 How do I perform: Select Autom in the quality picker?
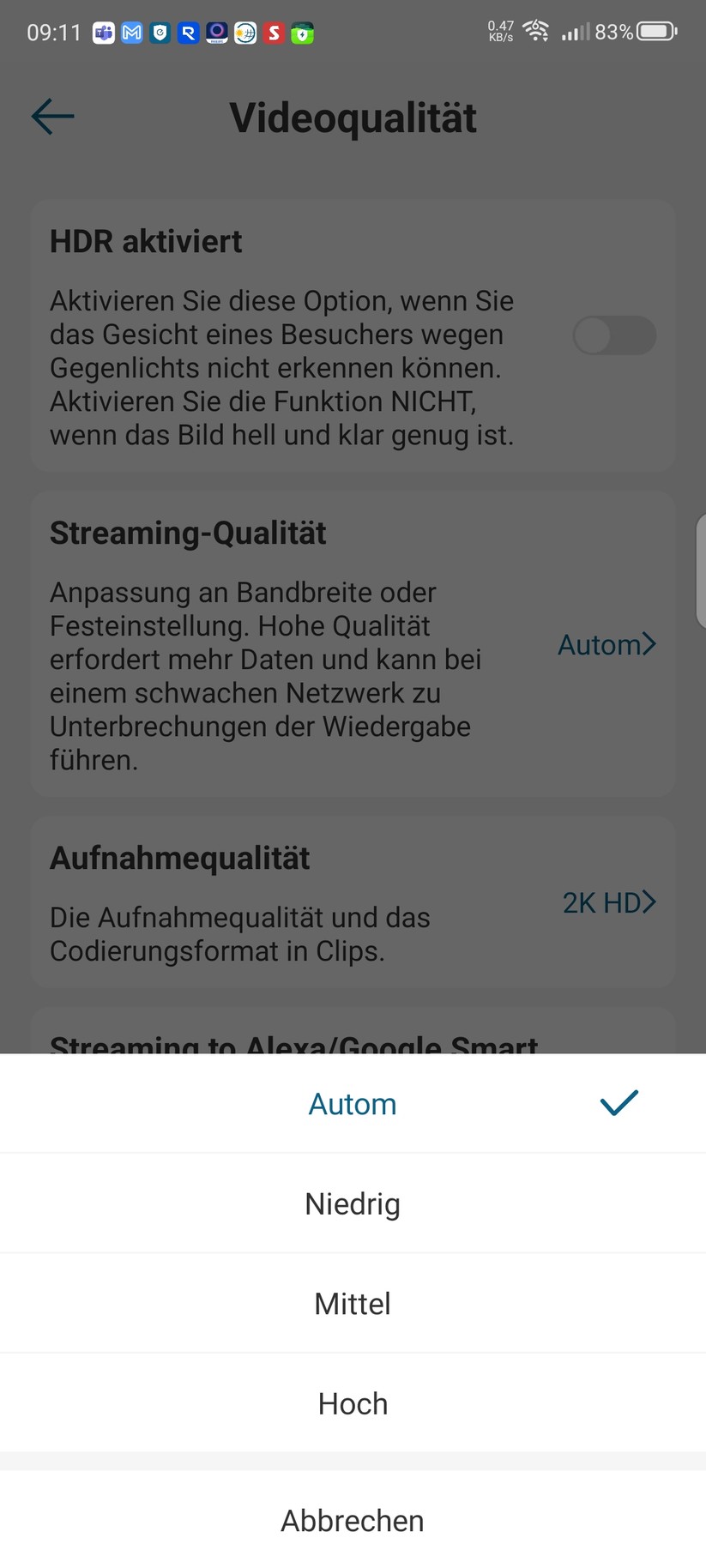coord(353,1104)
